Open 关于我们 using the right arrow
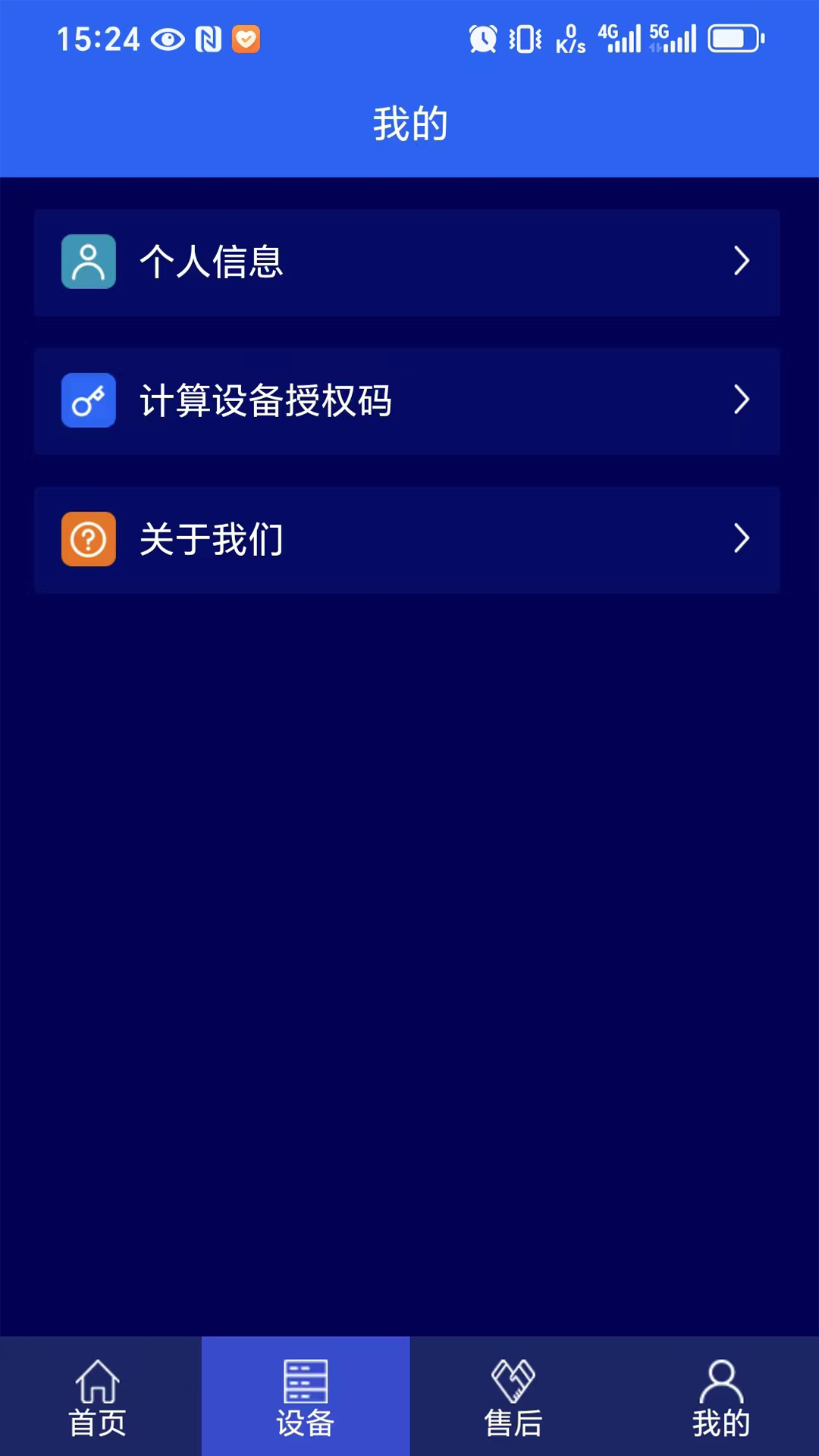Viewport: 819px width, 1456px height. [742, 539]
